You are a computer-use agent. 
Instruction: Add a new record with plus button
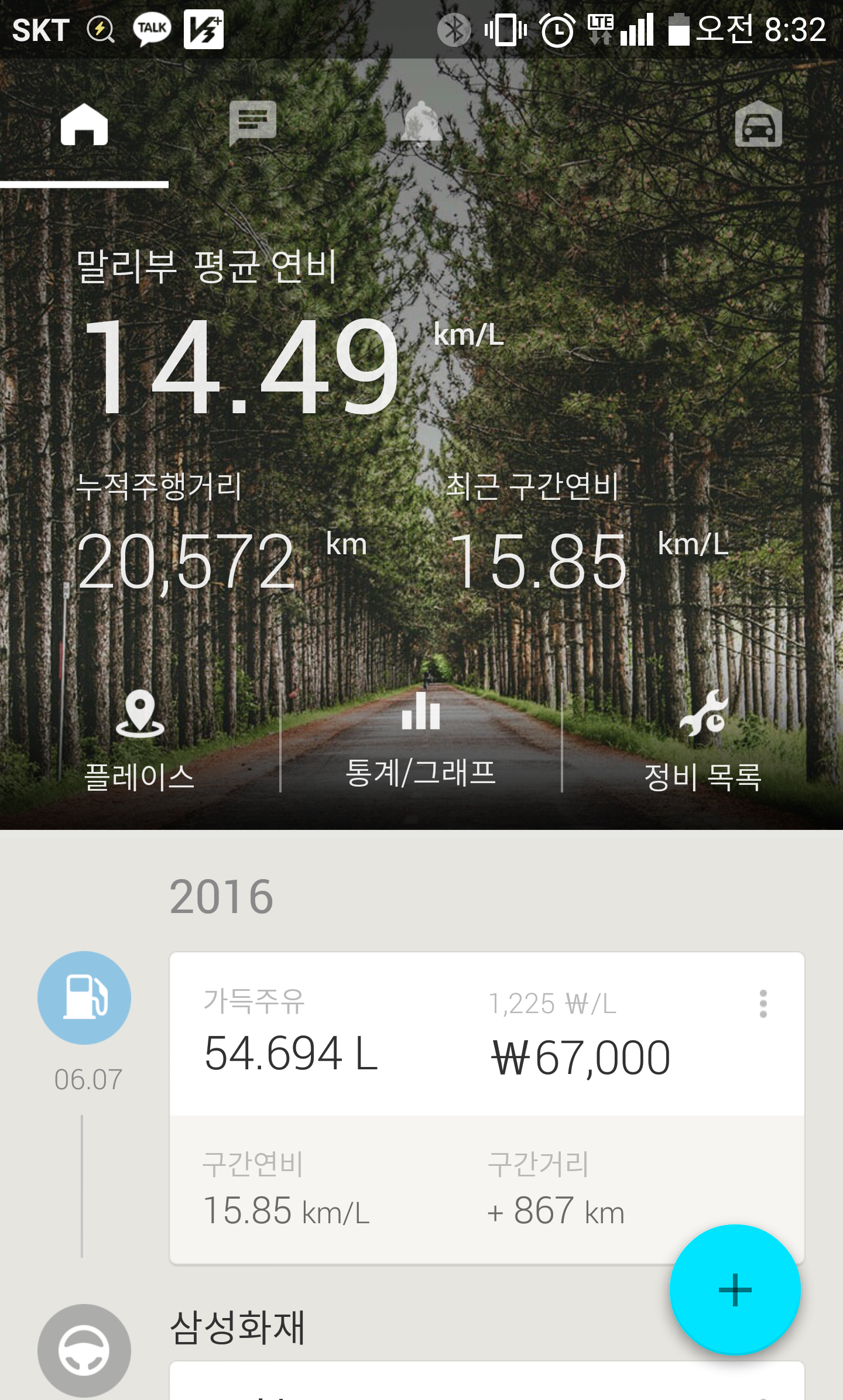tap(735, 1289)
